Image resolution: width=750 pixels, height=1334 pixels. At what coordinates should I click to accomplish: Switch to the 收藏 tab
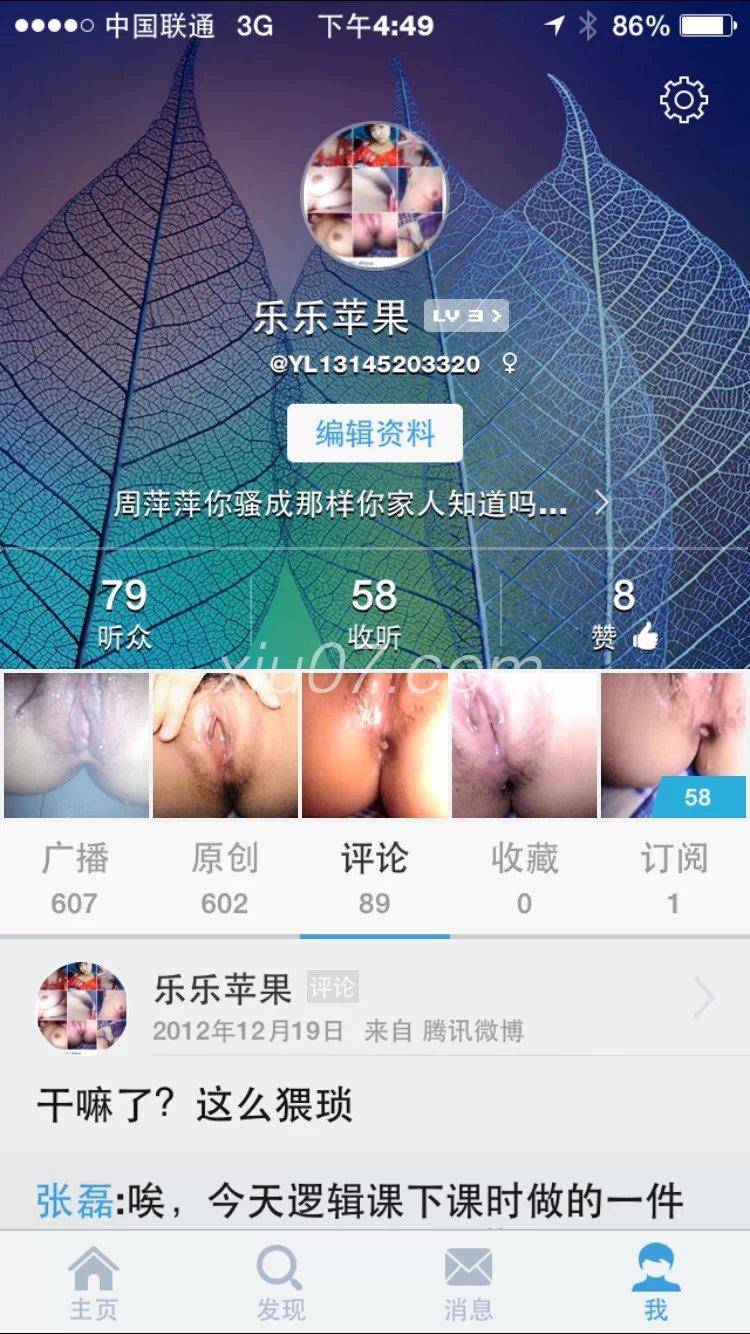pyautogui.click(x=524, y=877)
